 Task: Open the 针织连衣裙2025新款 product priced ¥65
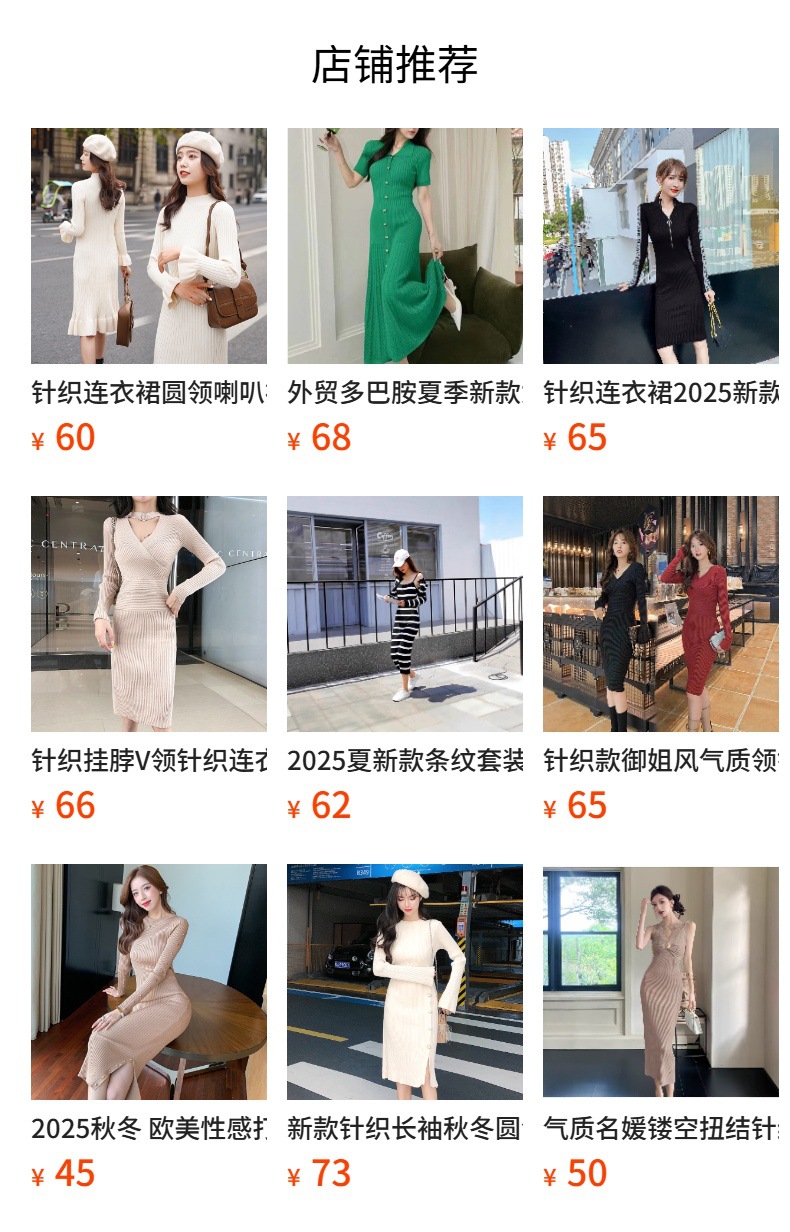coord(661,292)
